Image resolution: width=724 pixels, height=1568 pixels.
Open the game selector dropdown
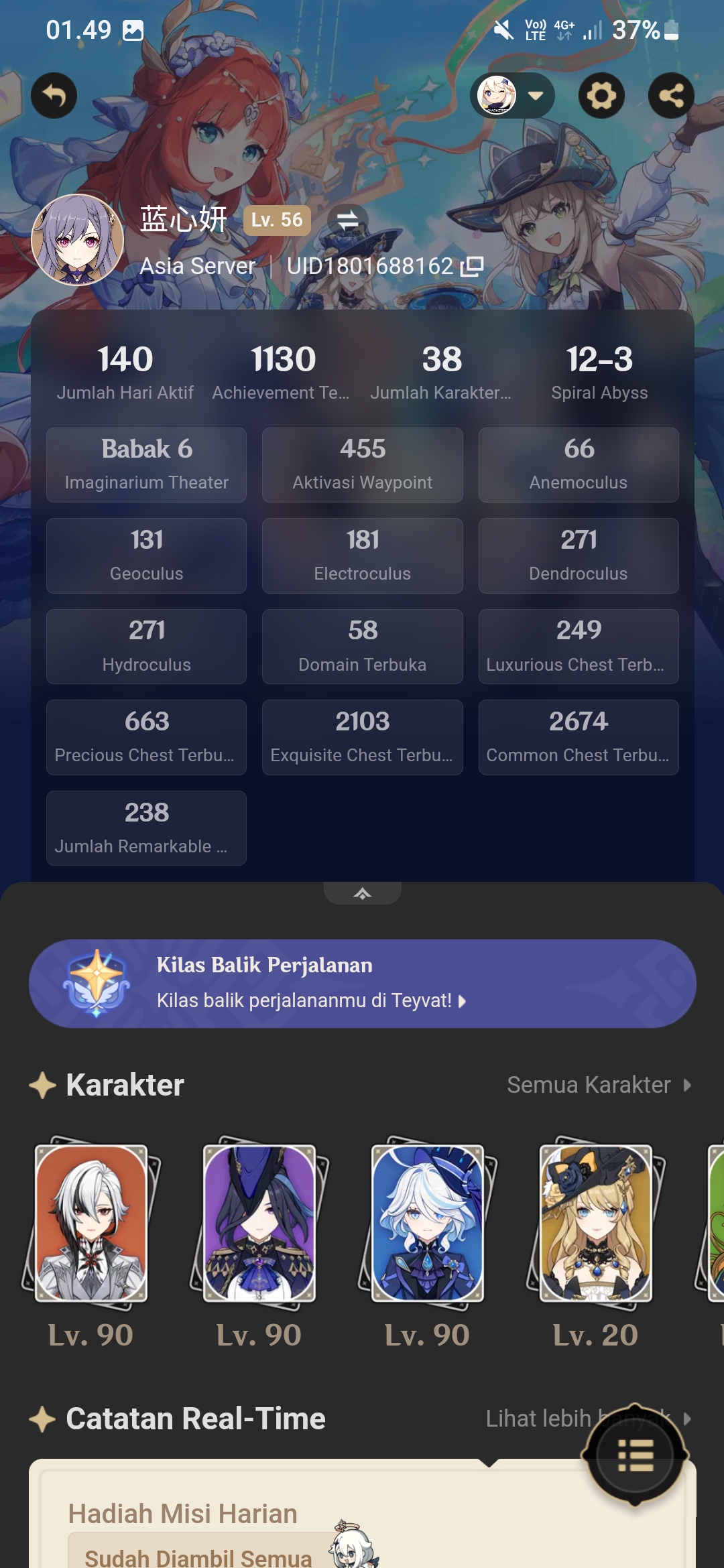(x=512, y=96)
